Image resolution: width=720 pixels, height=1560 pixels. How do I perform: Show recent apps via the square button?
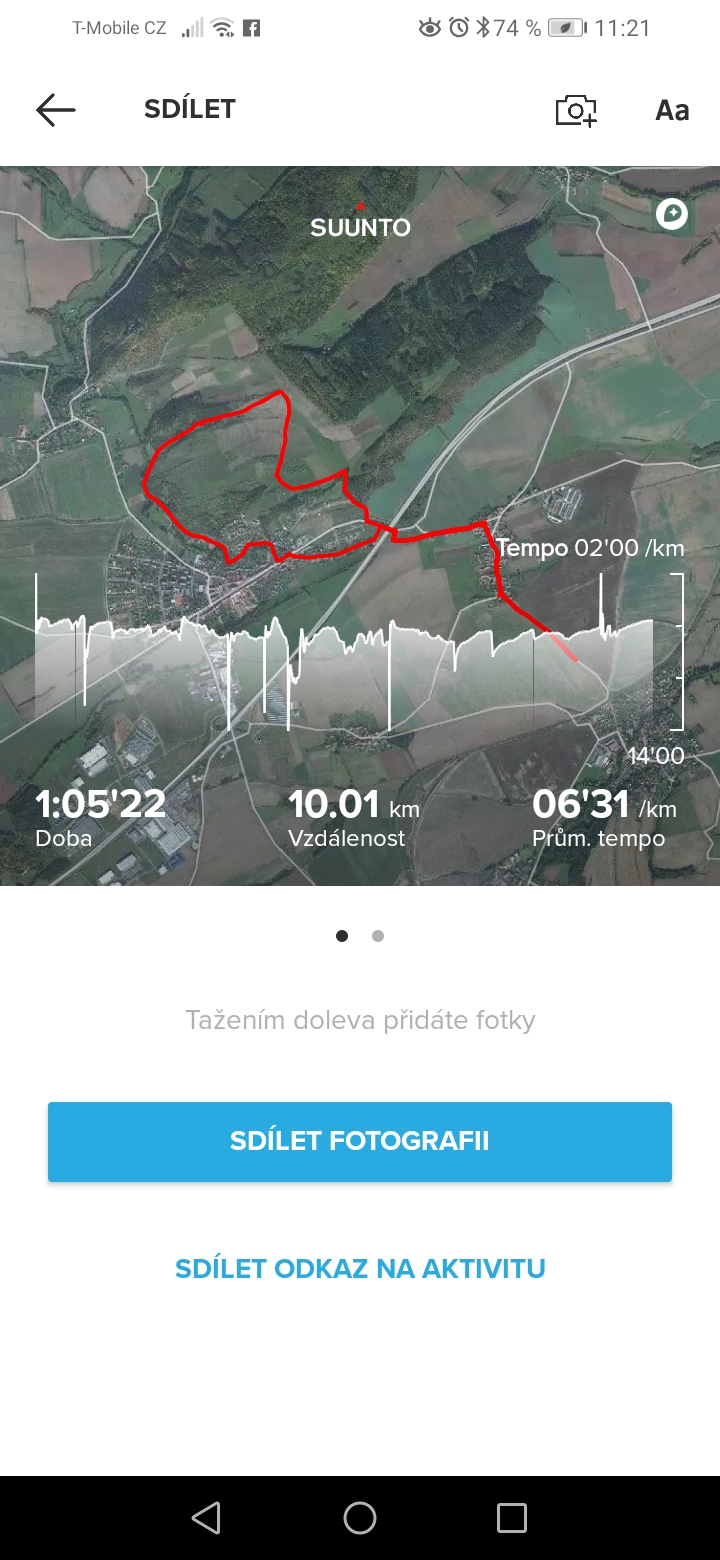(511, 1518)
